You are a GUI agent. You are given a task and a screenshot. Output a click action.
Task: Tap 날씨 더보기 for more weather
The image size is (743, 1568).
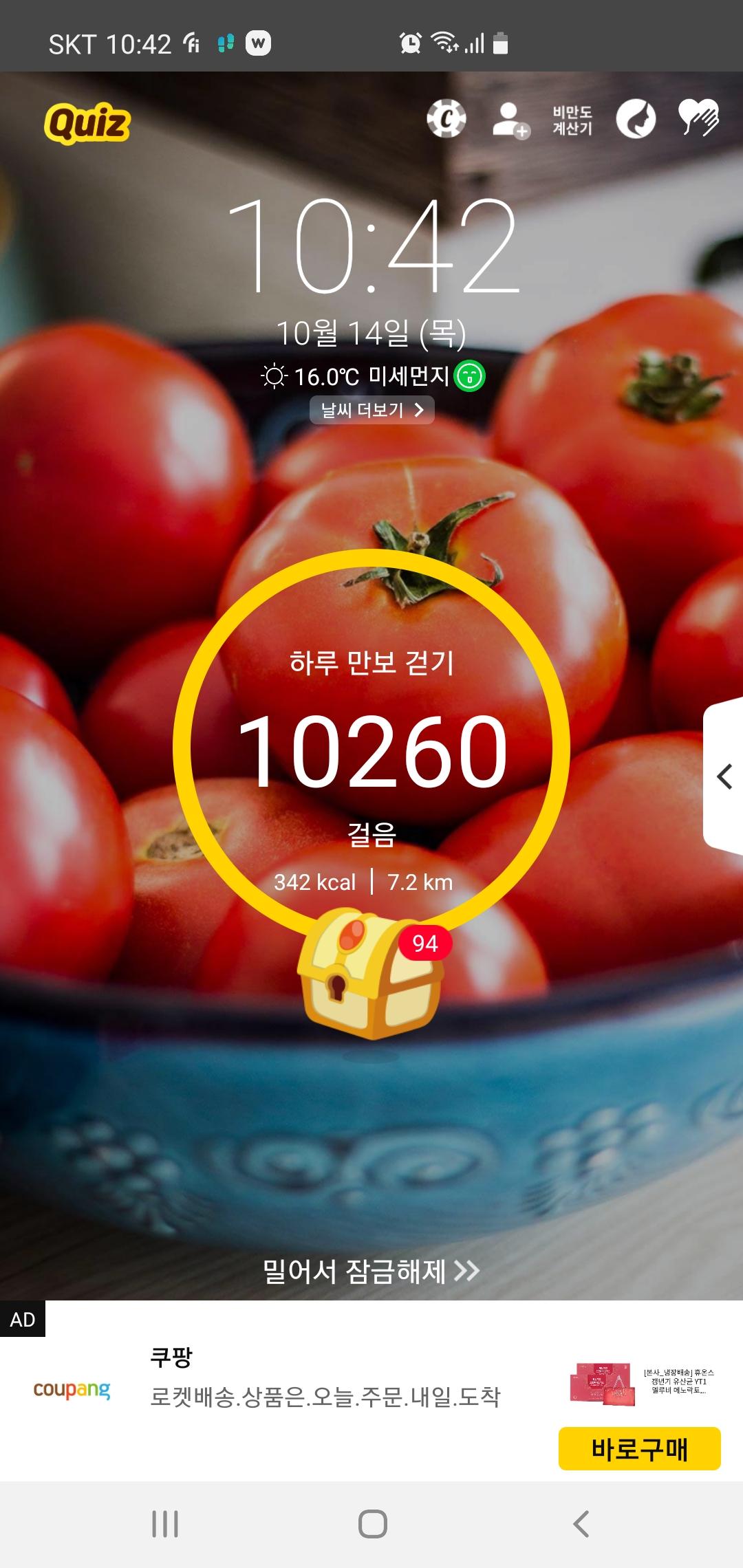pyautogui.click(x=371, y=410)
